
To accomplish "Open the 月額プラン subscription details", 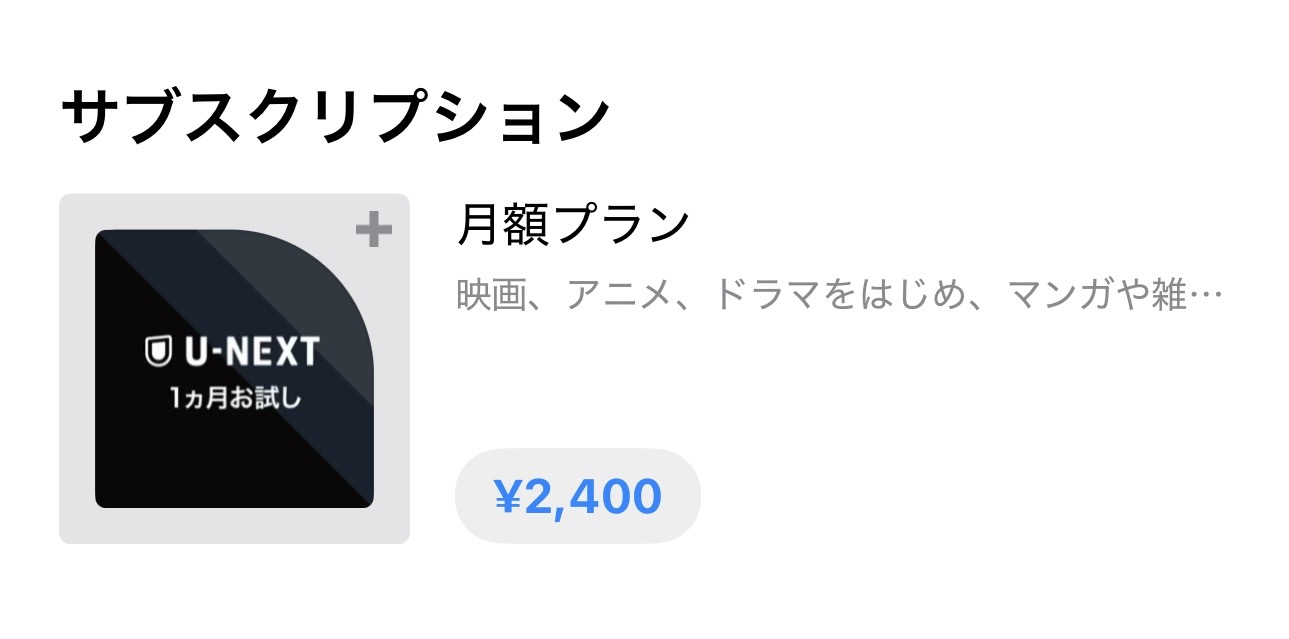I will 573,225.
